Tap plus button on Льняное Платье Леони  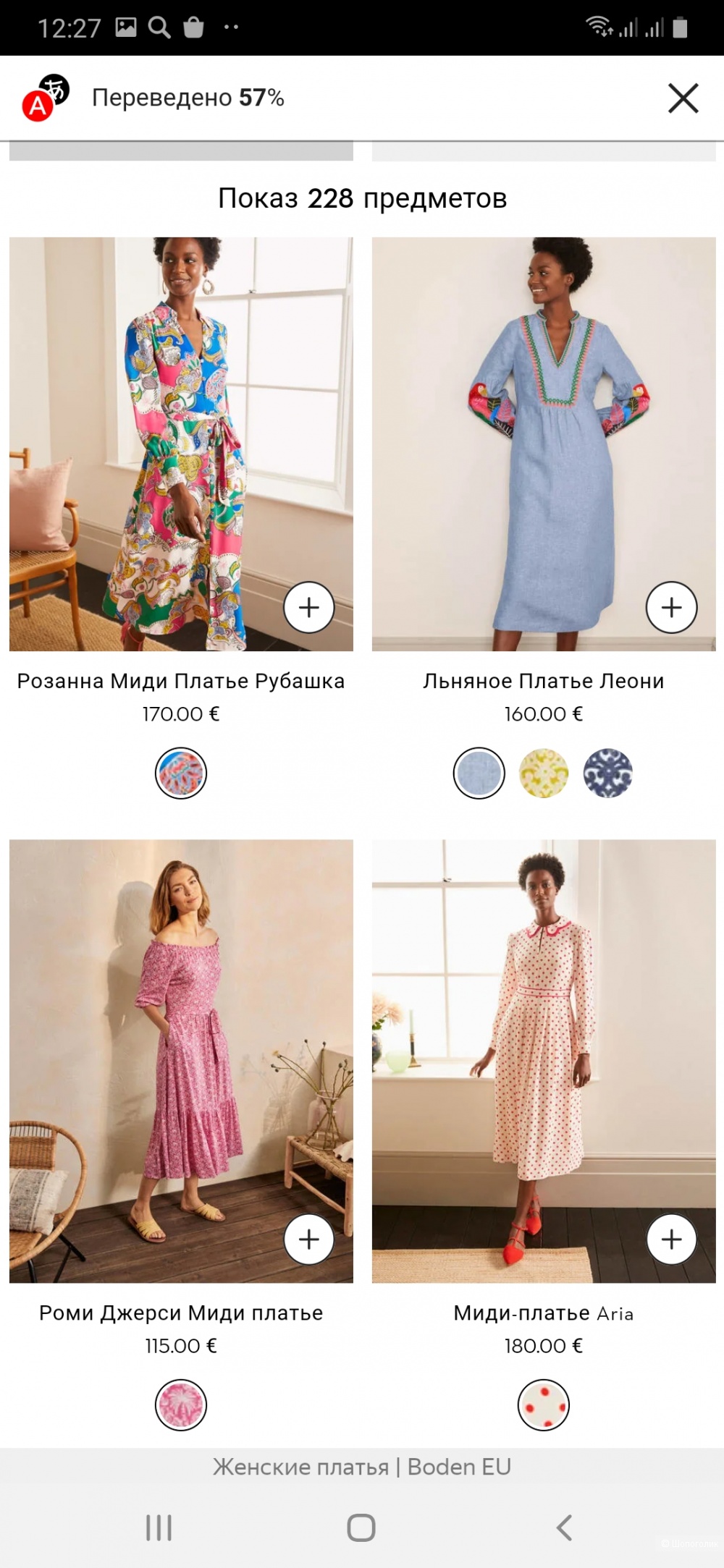(x=671, y=607)
